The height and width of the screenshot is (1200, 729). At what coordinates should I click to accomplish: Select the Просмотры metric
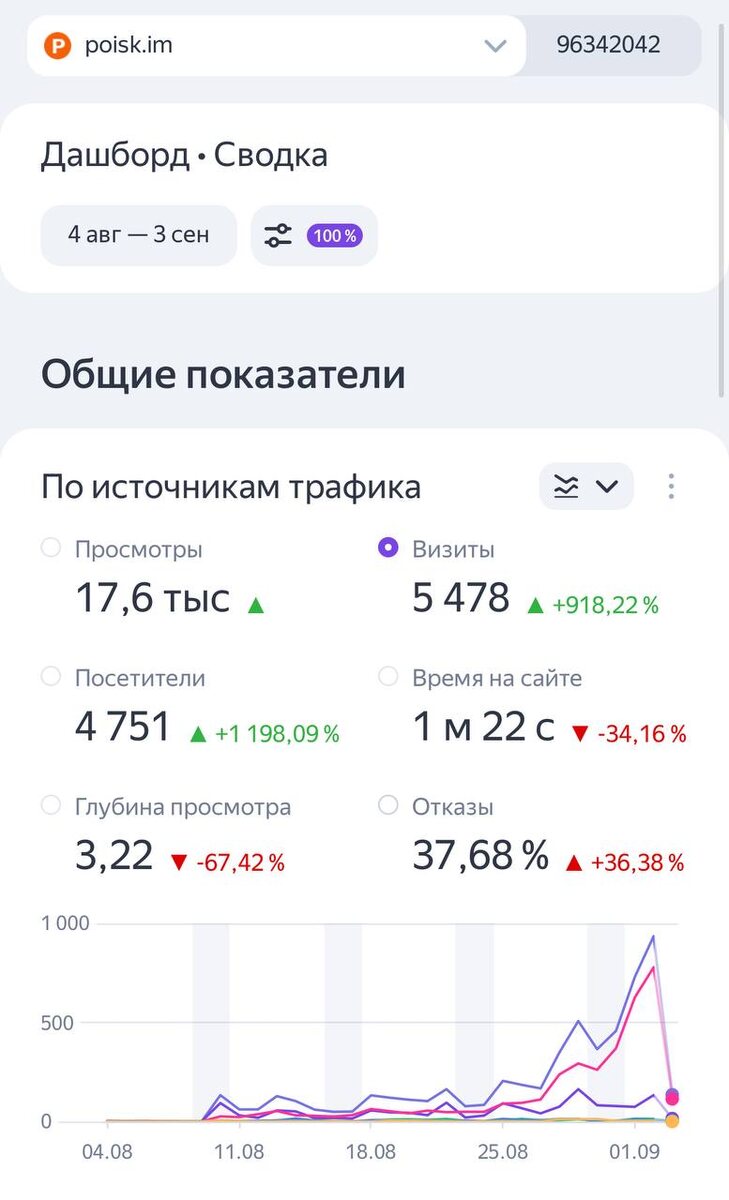[x=51, y=549]
